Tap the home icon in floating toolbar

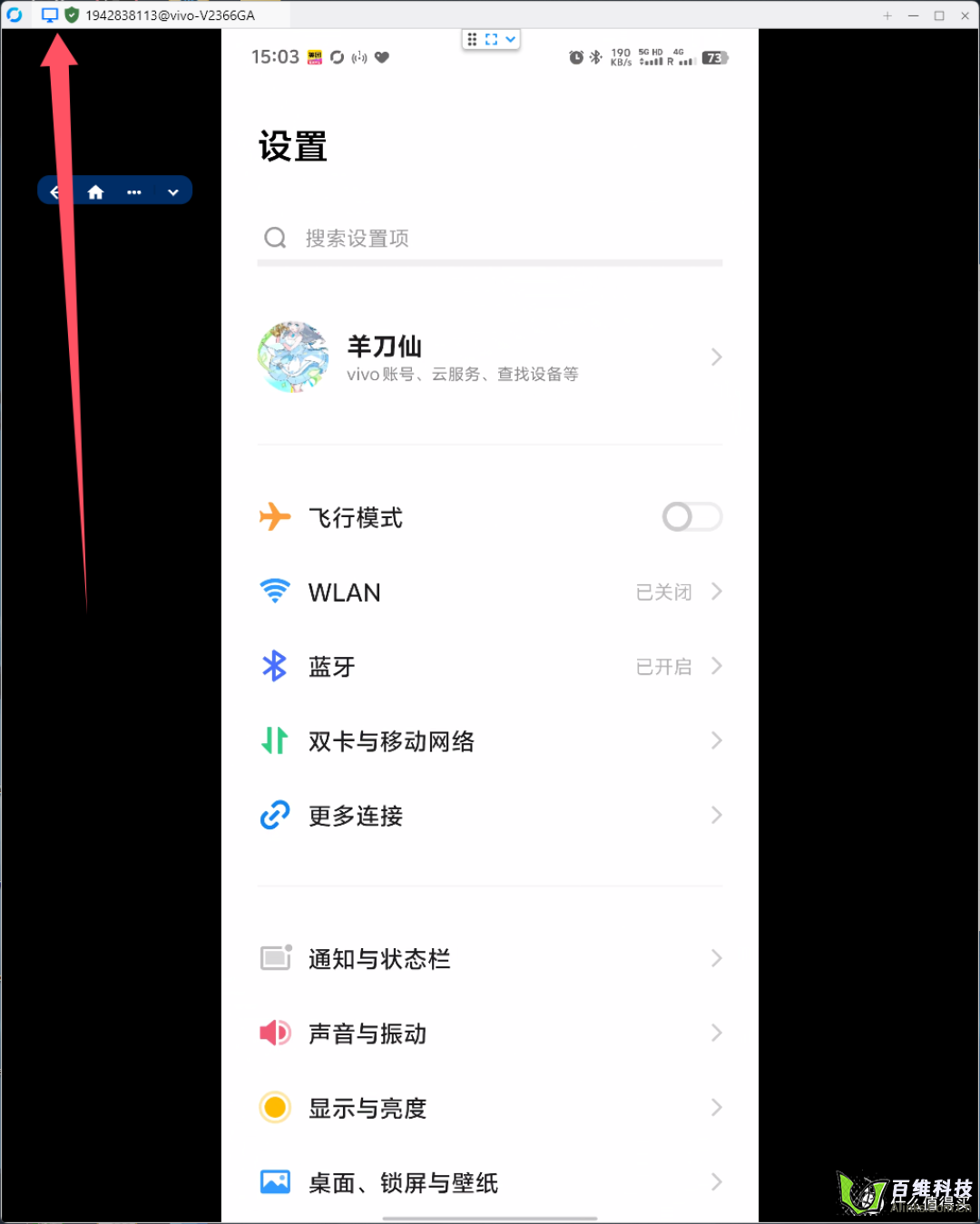(95, 191)
